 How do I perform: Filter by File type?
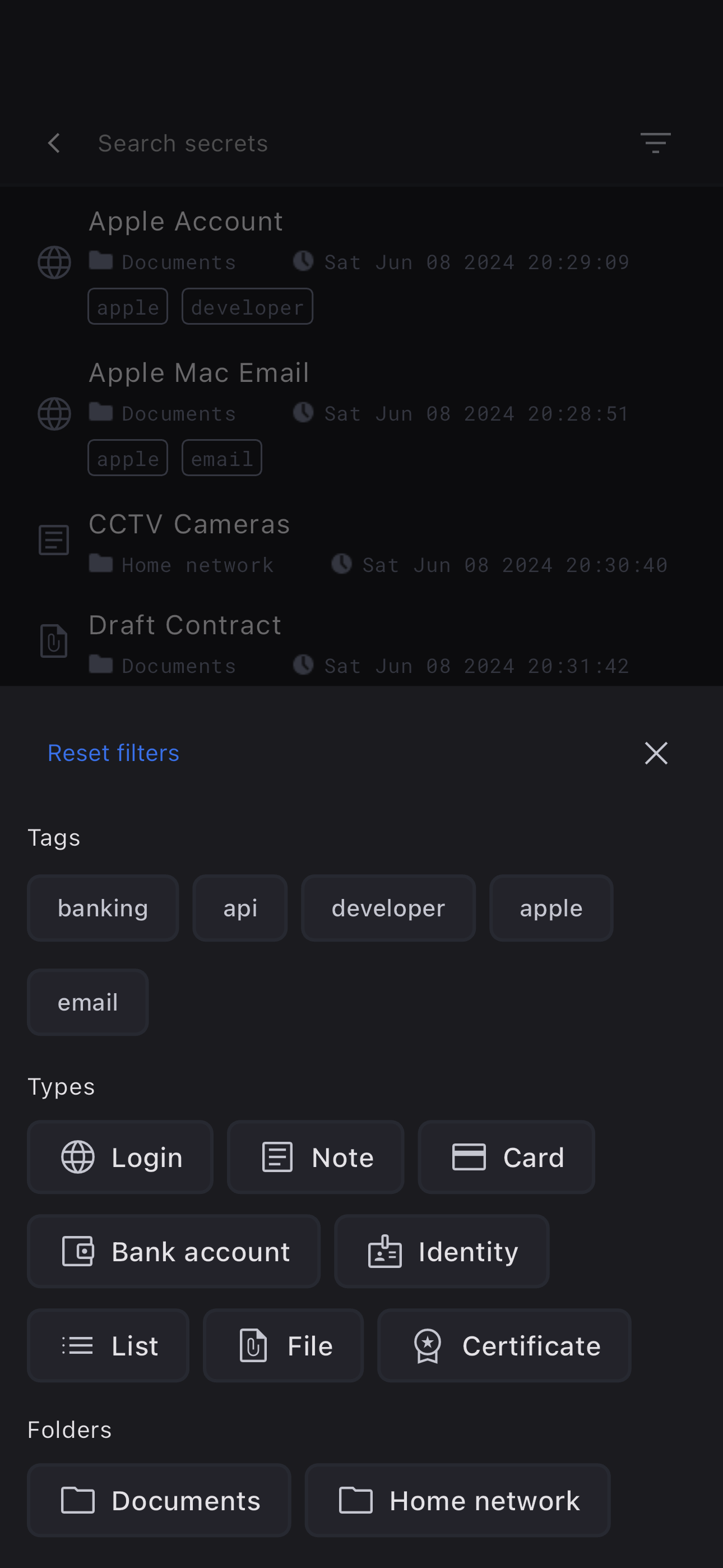point(284,1346)
